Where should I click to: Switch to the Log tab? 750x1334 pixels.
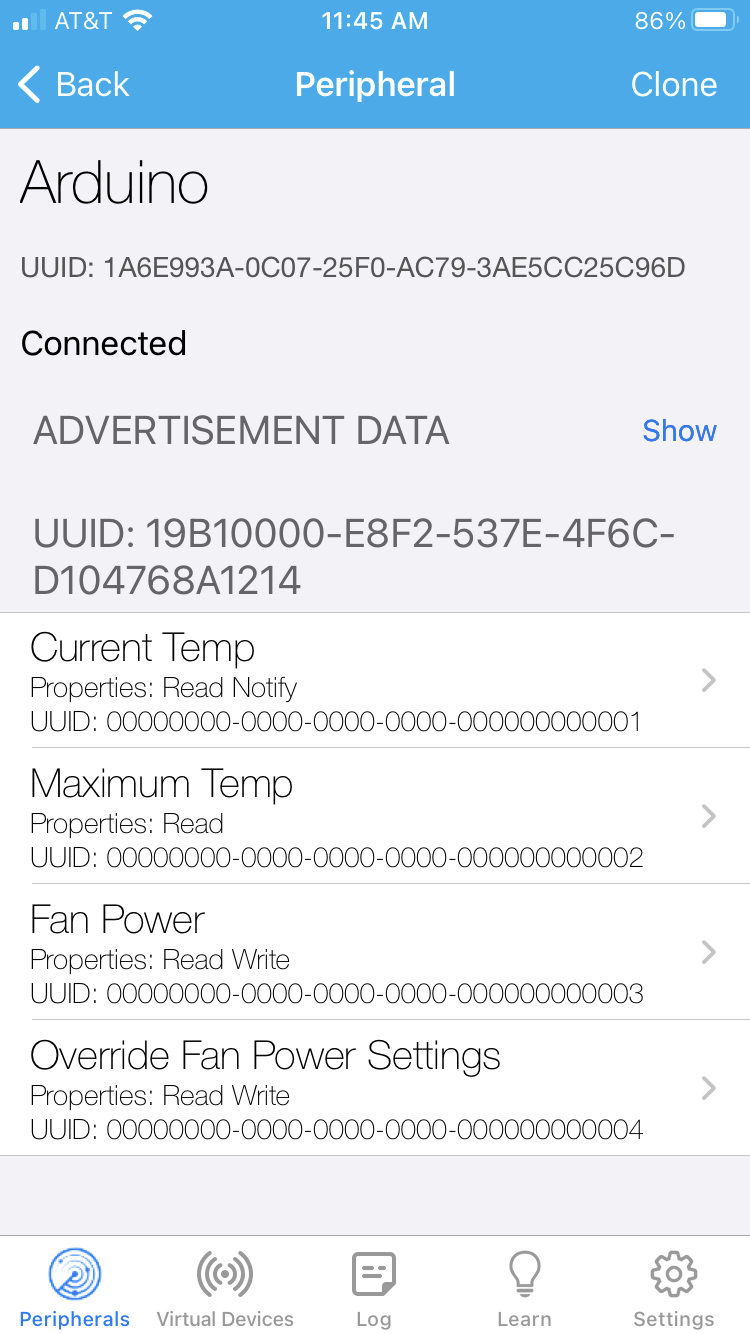tap(374, 1288)
